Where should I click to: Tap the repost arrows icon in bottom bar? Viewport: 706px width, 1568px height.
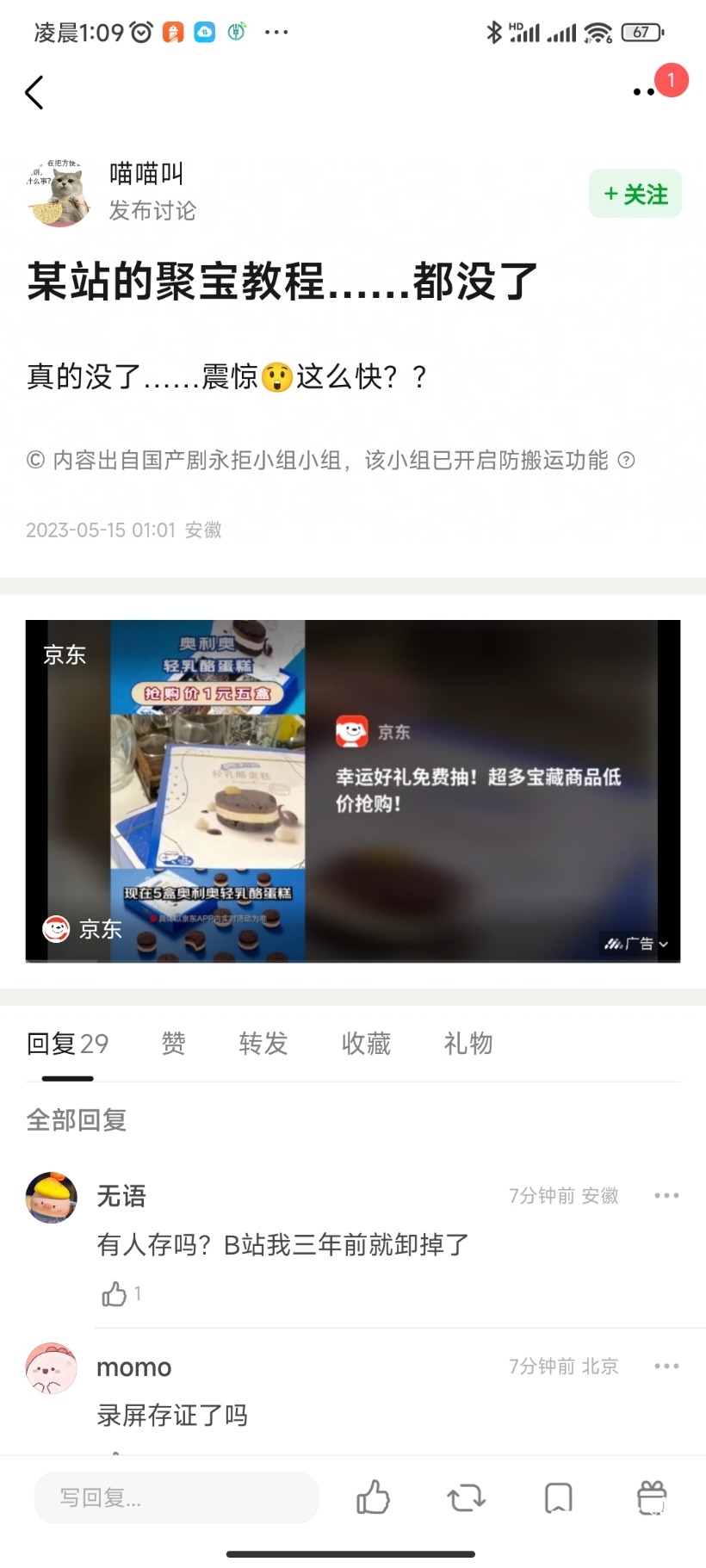(x=466, y=1498)
